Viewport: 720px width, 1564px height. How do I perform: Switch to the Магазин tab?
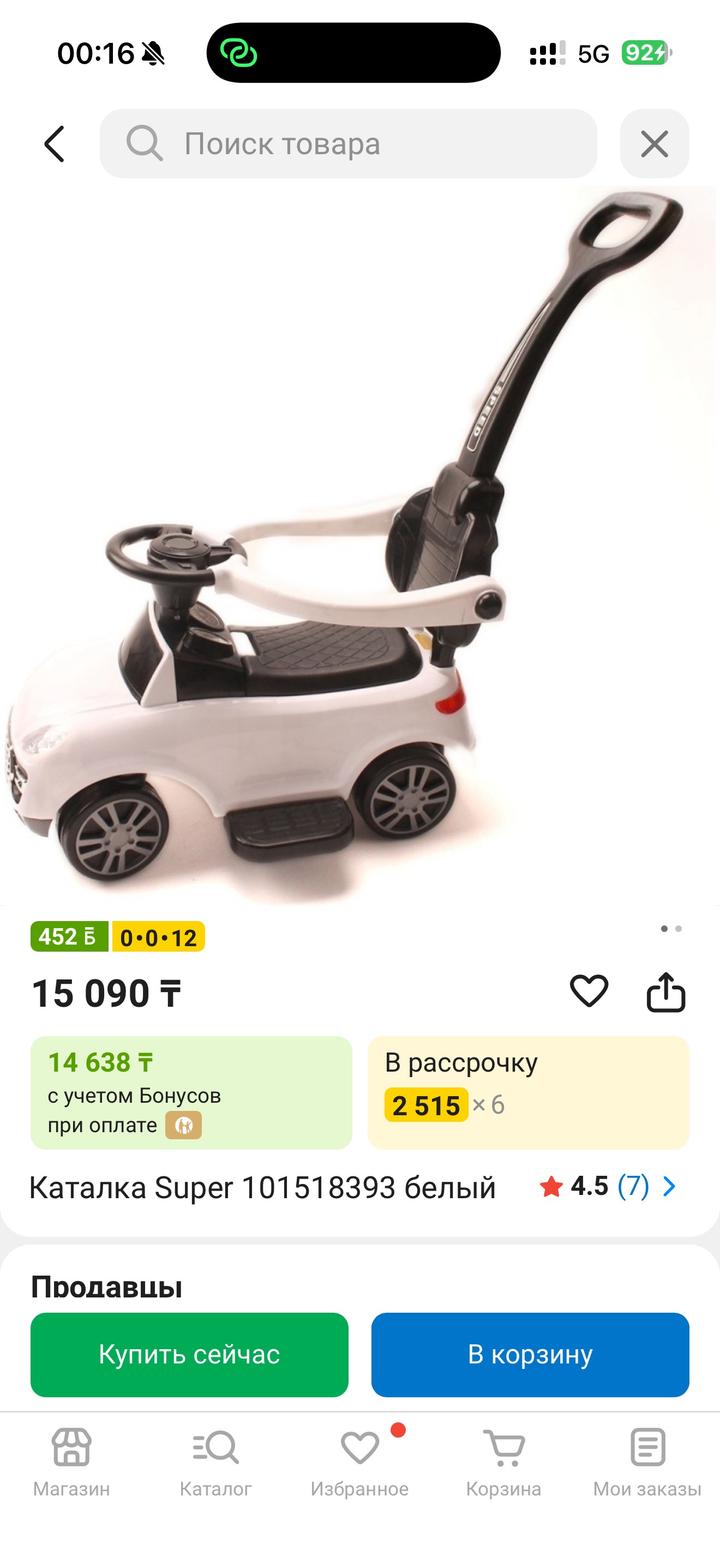pyautogui.click(x=71, y=1461)
